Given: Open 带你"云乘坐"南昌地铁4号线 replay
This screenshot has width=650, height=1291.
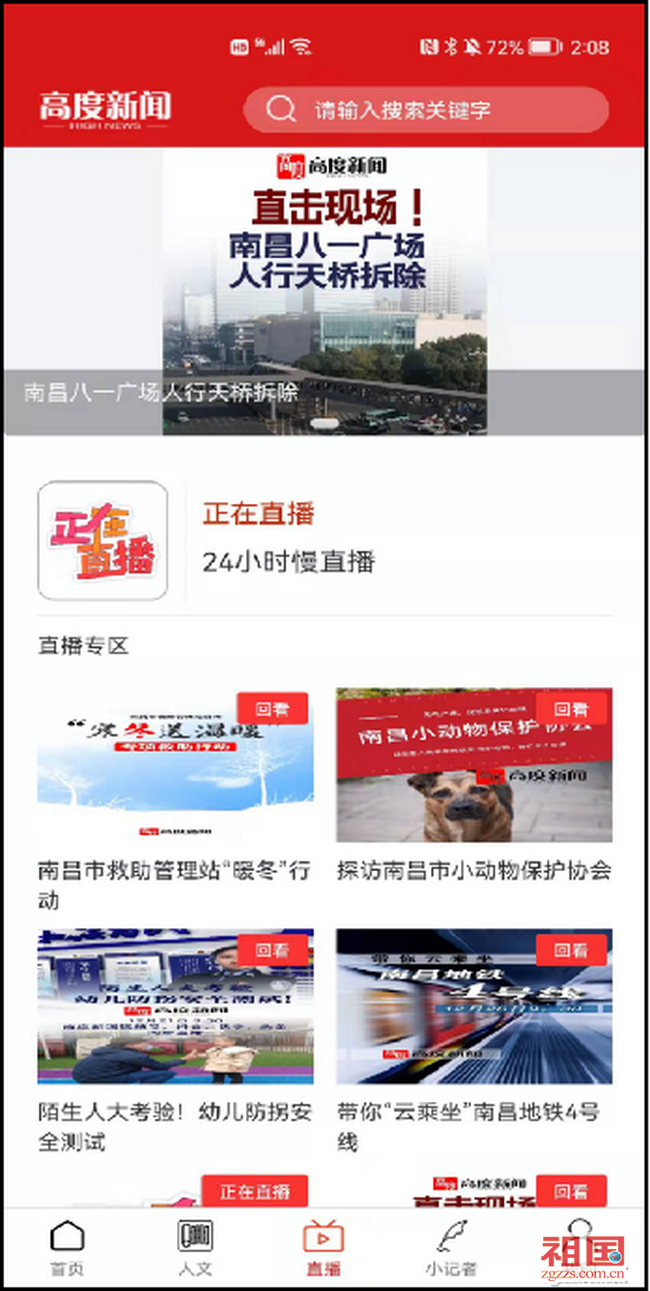Looking at the screenshot, I should coord(474,1006).
